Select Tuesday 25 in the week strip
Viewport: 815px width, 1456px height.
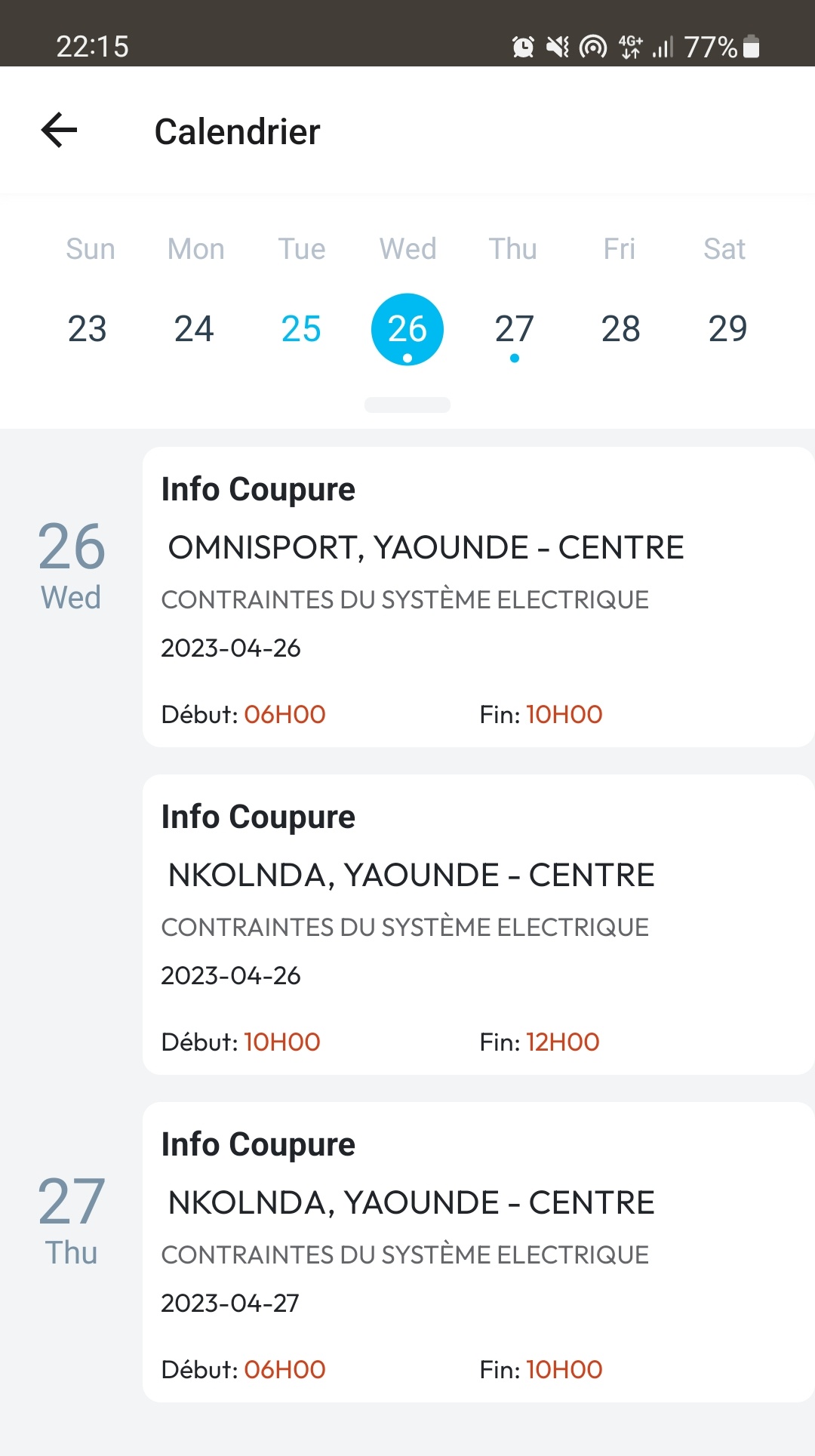tap(301, 329)
